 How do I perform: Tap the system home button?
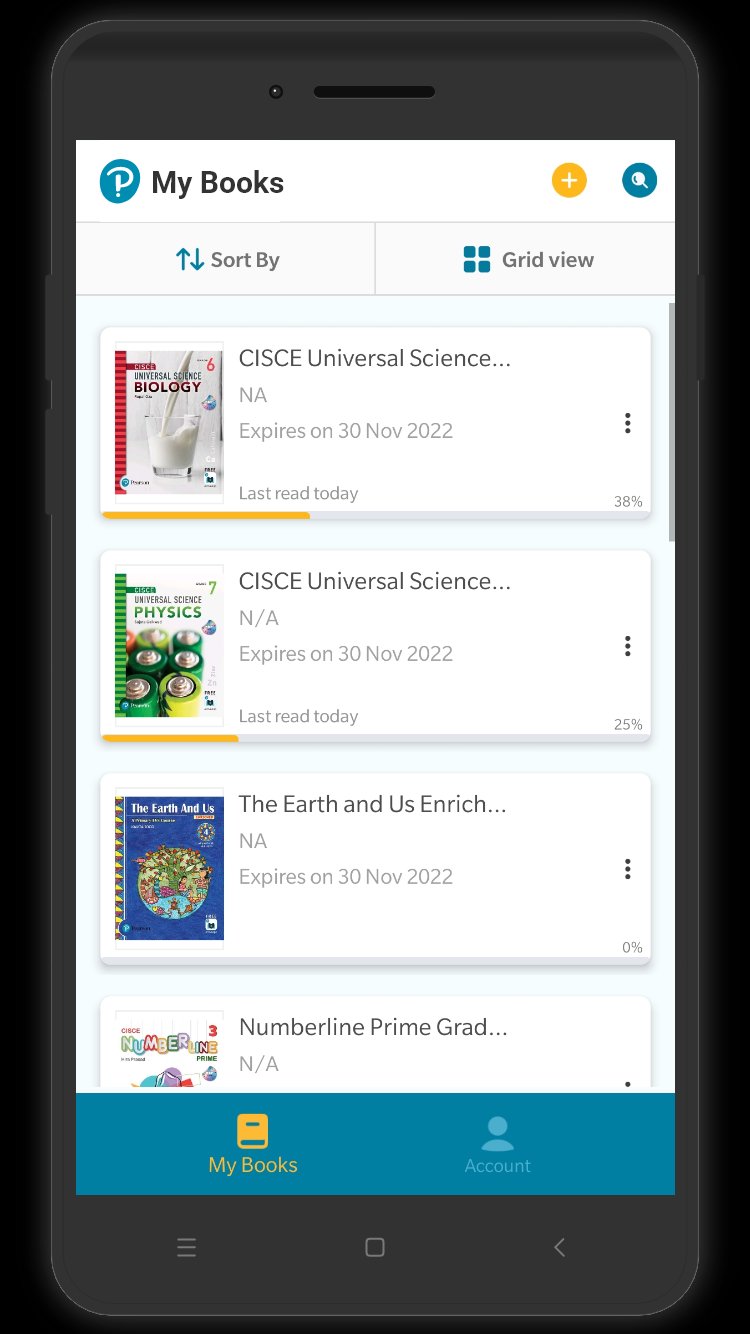click(375, 1247)
